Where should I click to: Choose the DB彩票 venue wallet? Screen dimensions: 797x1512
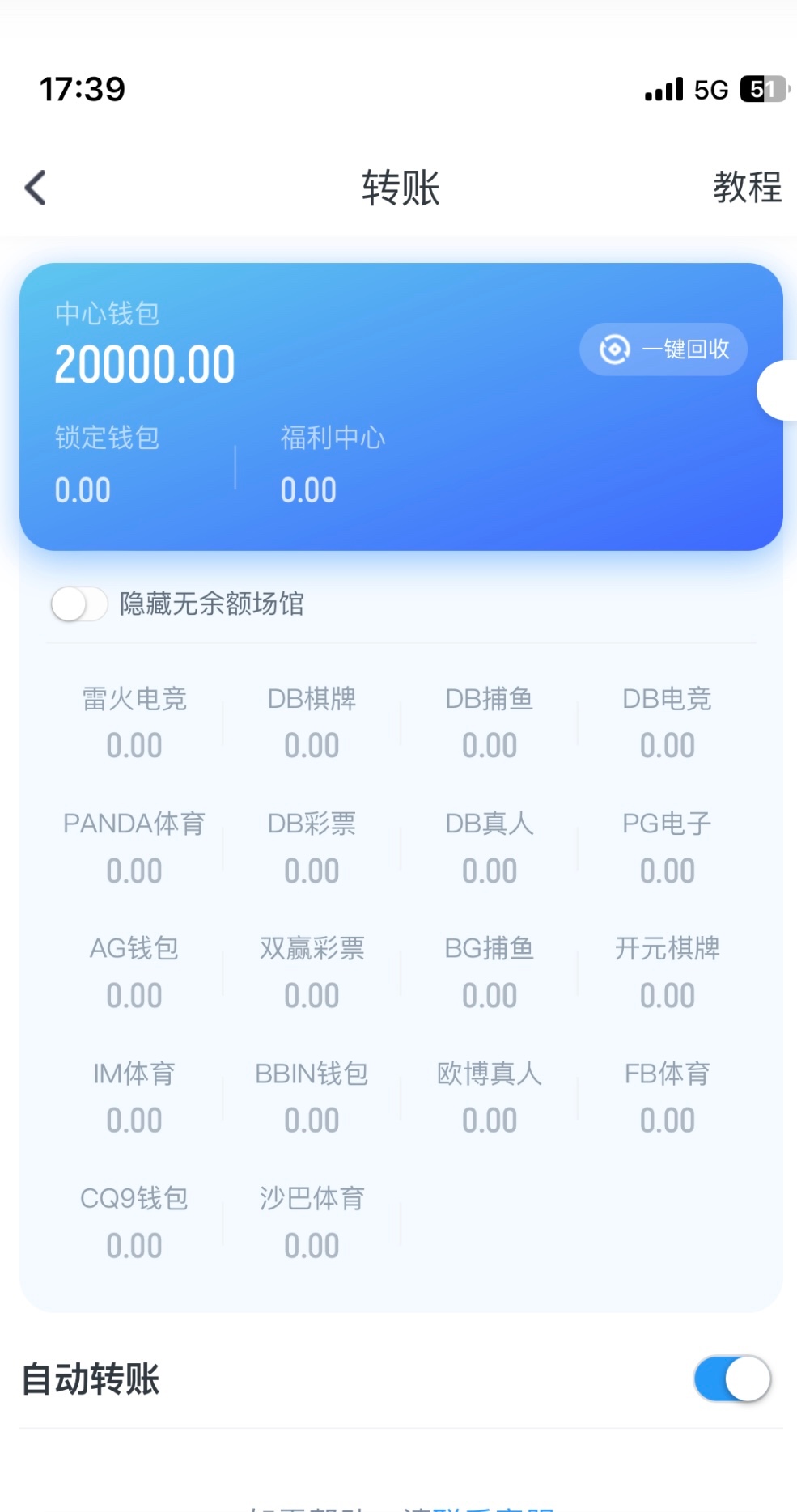tap(312, 847)
